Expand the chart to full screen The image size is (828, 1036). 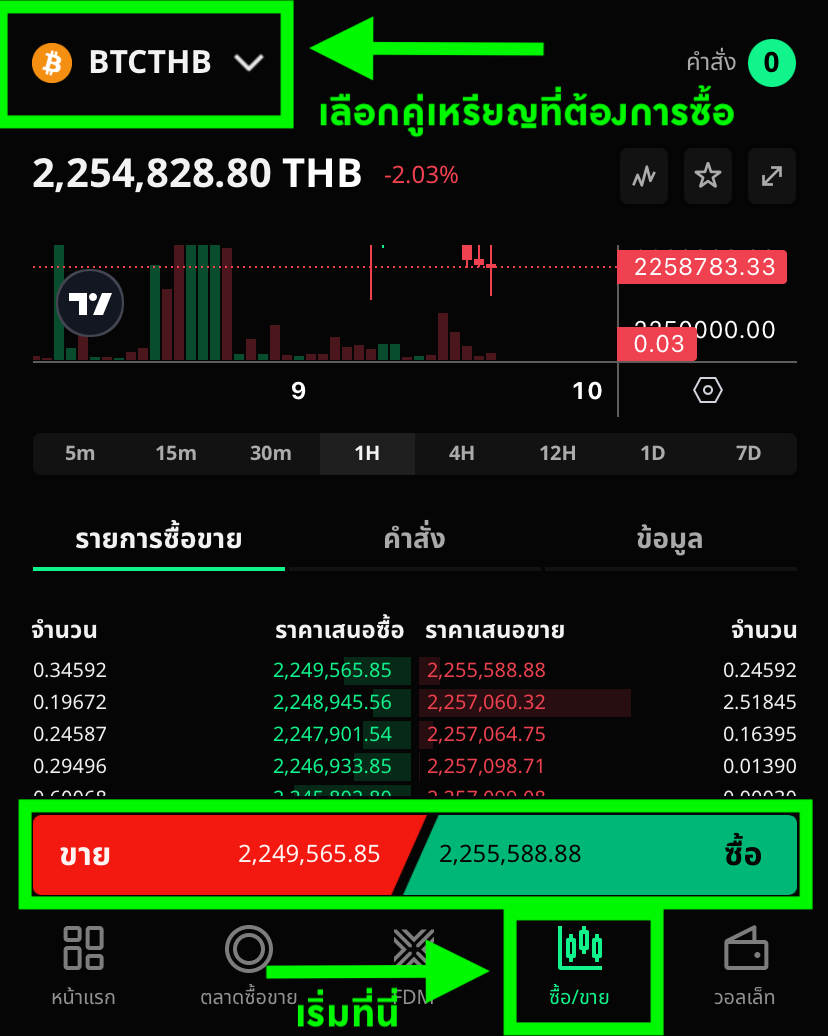[x=772, y=177]
